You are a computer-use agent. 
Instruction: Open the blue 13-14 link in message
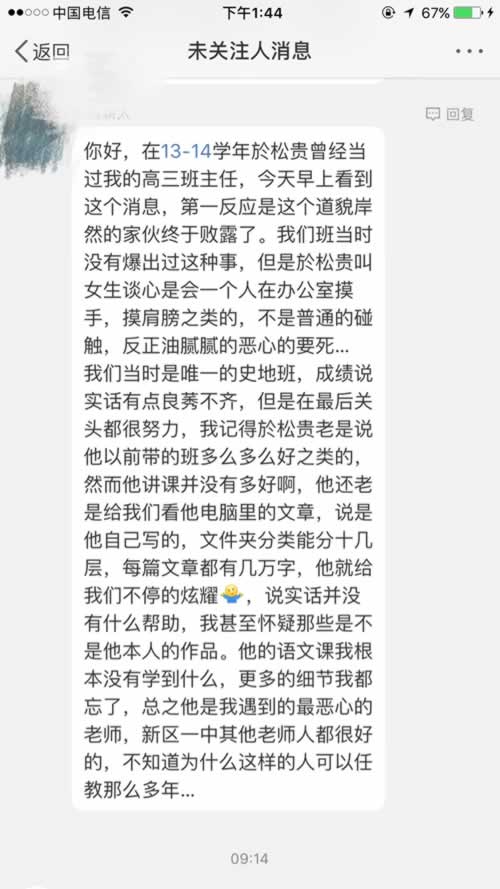point(186,151)
